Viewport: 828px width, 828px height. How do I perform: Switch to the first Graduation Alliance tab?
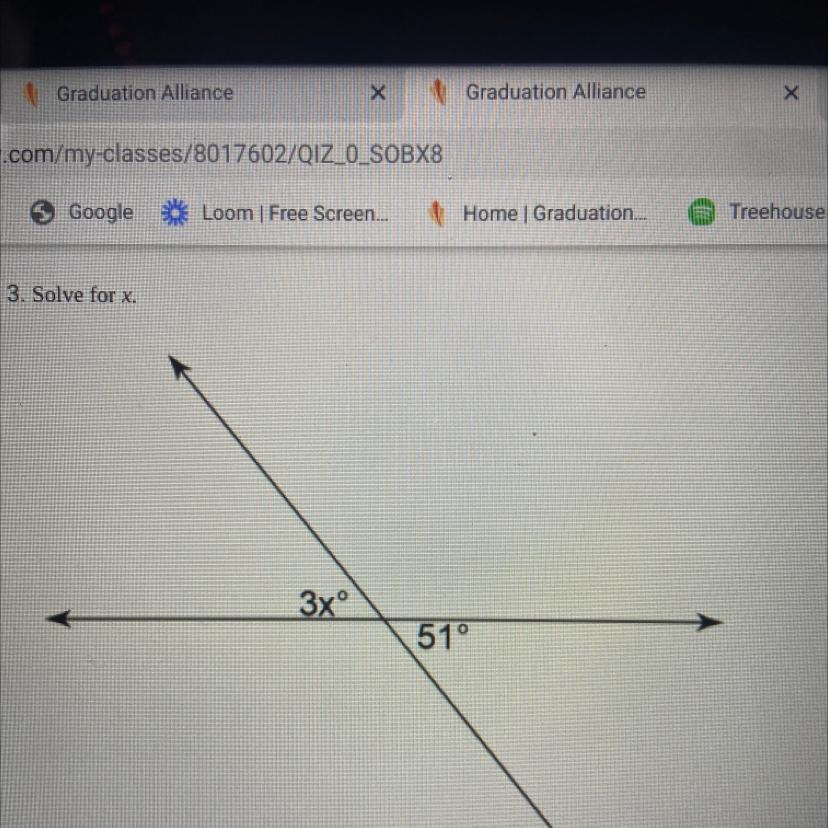(201, 93)
